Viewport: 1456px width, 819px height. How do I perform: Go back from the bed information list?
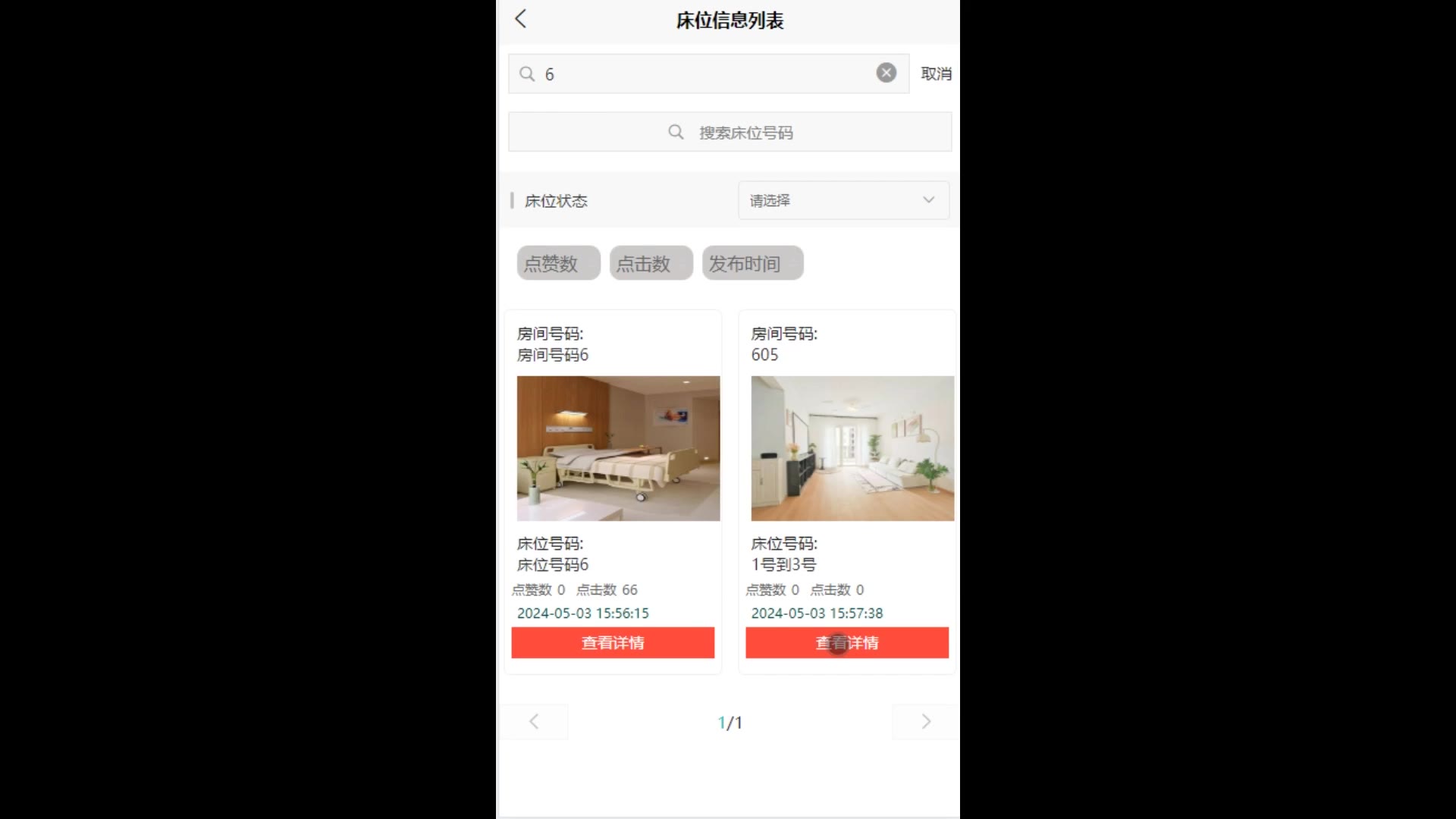(x=520, y=20)
